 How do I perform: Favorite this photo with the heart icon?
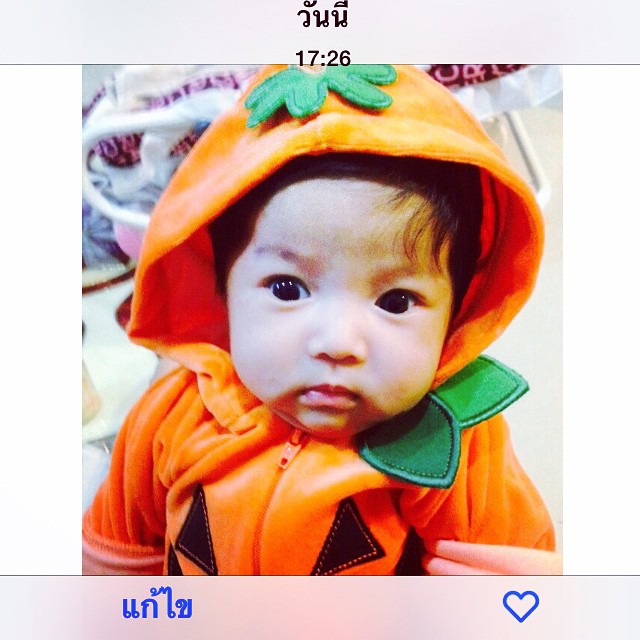pyautogui.click(x=520, y=606)
